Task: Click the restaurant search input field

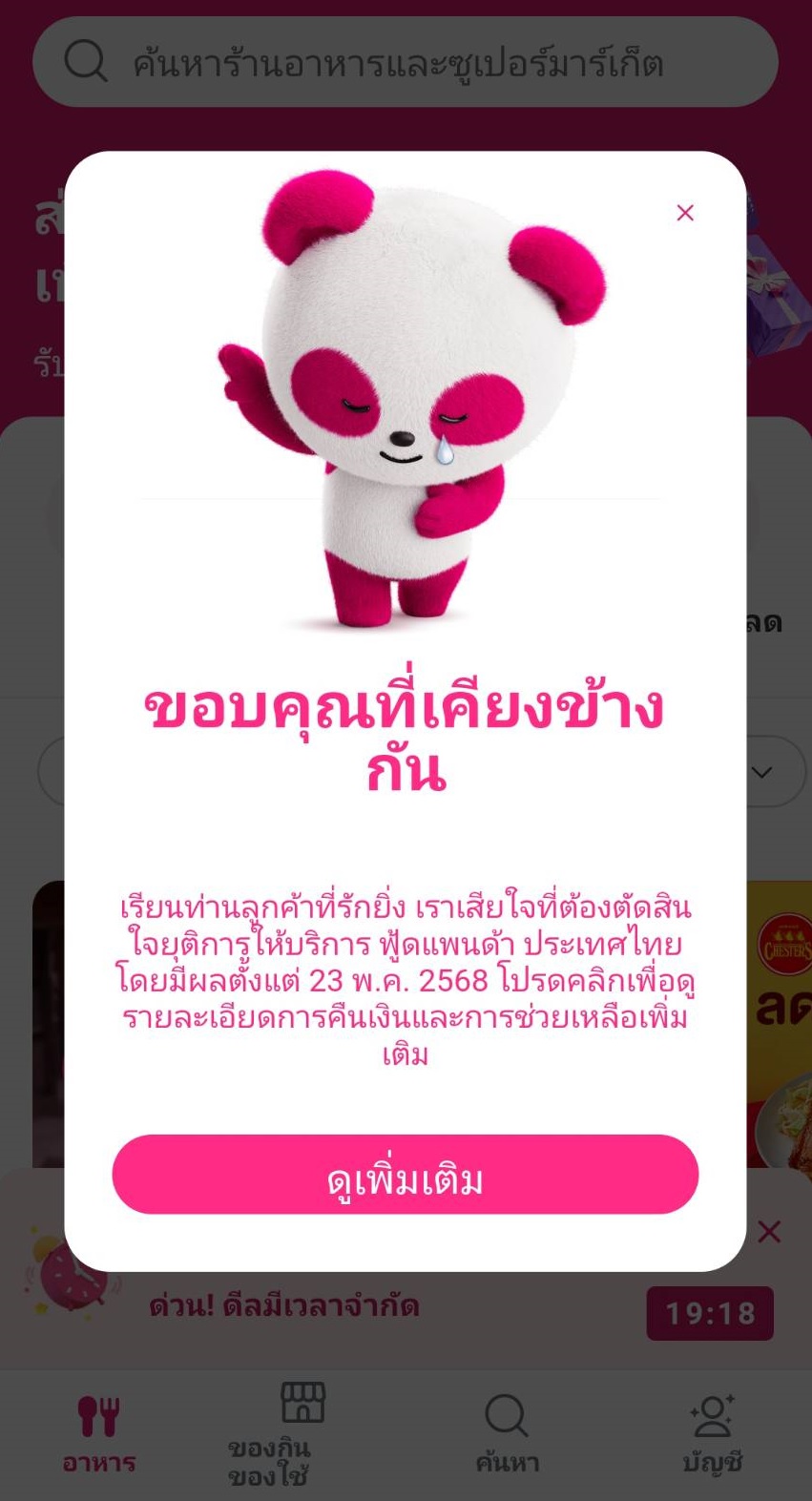Action: 401,61
